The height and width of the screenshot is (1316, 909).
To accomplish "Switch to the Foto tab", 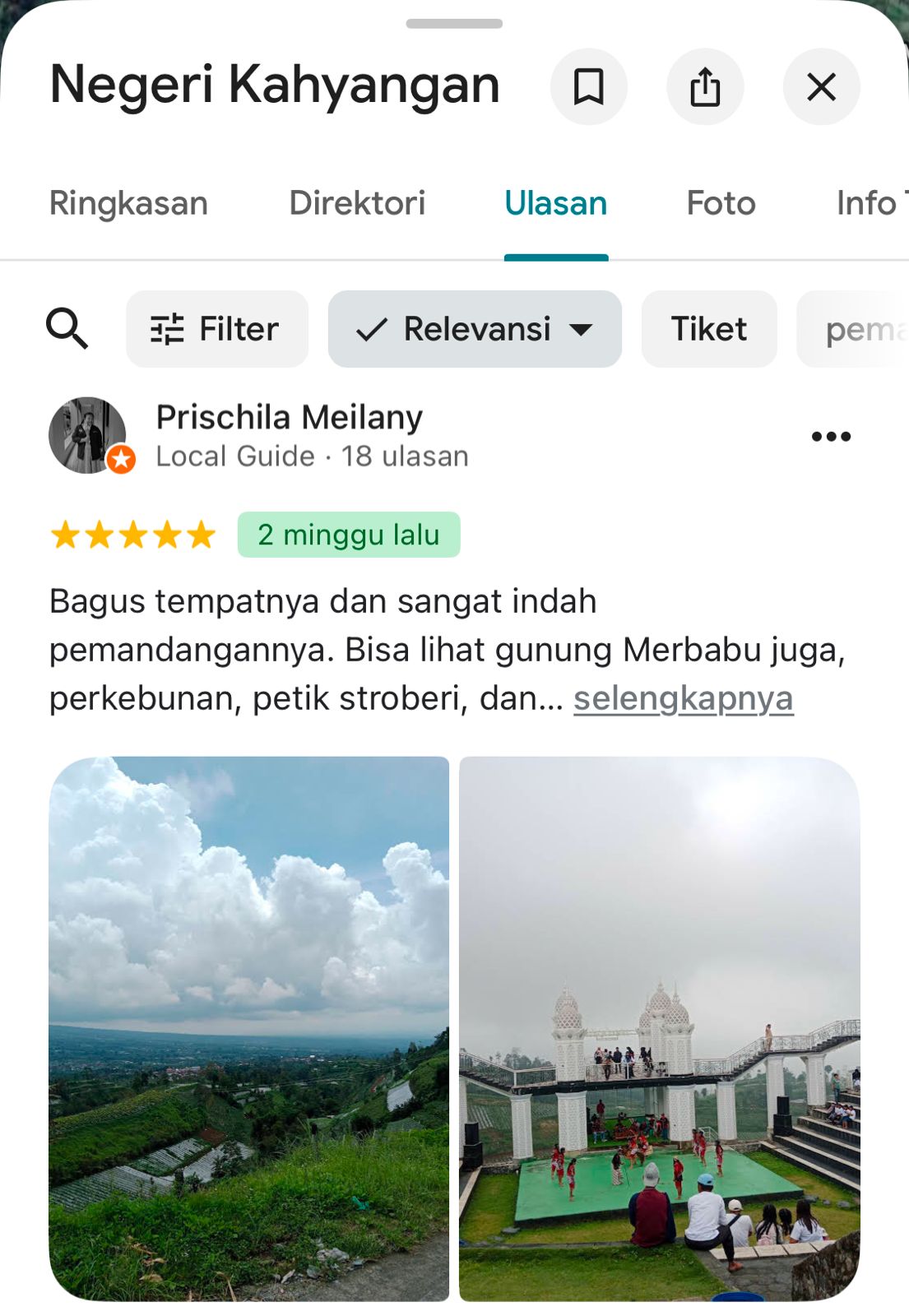I will tap(721, 203).
